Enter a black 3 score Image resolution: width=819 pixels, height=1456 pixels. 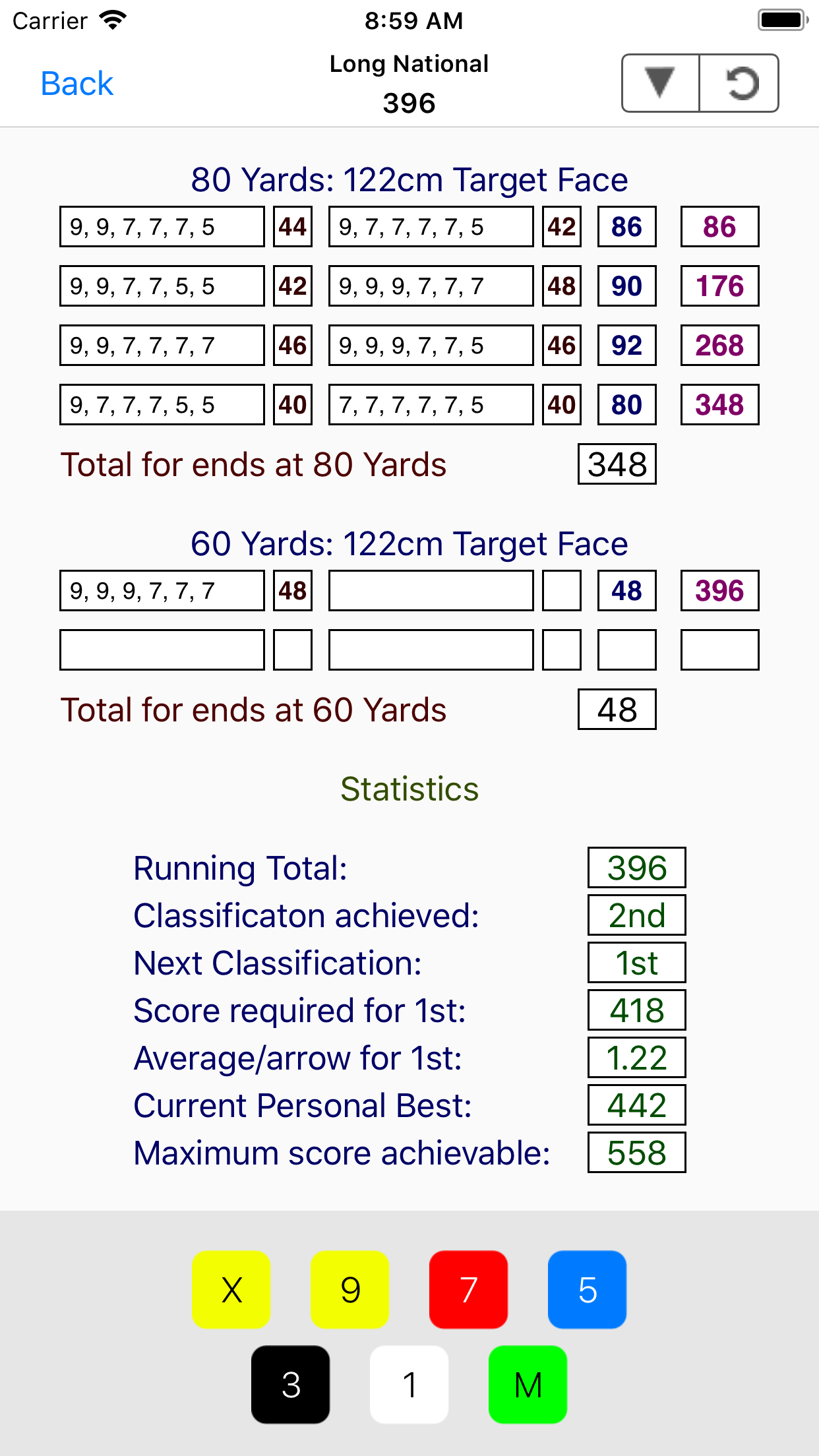tap(291, 1384)
